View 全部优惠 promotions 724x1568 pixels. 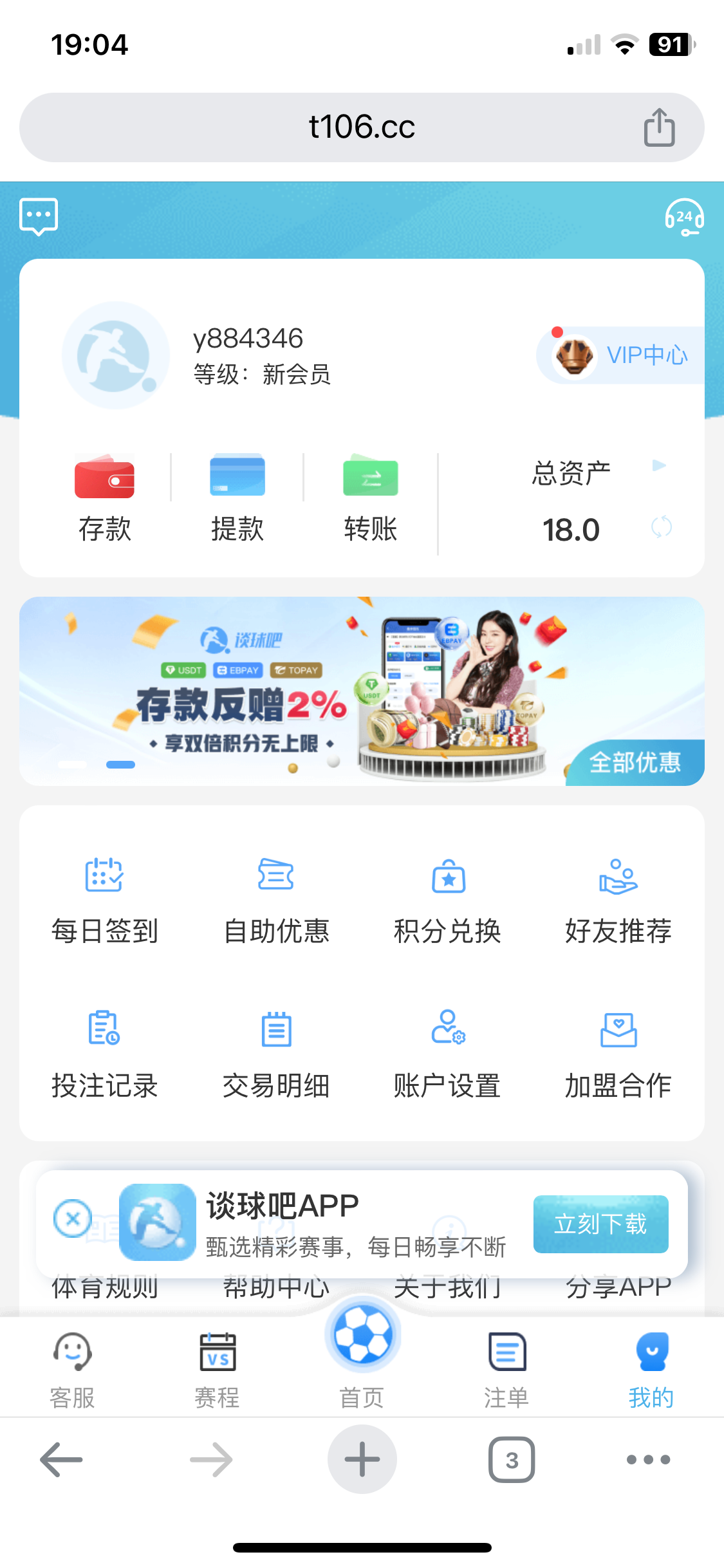[x=635, y=763]
